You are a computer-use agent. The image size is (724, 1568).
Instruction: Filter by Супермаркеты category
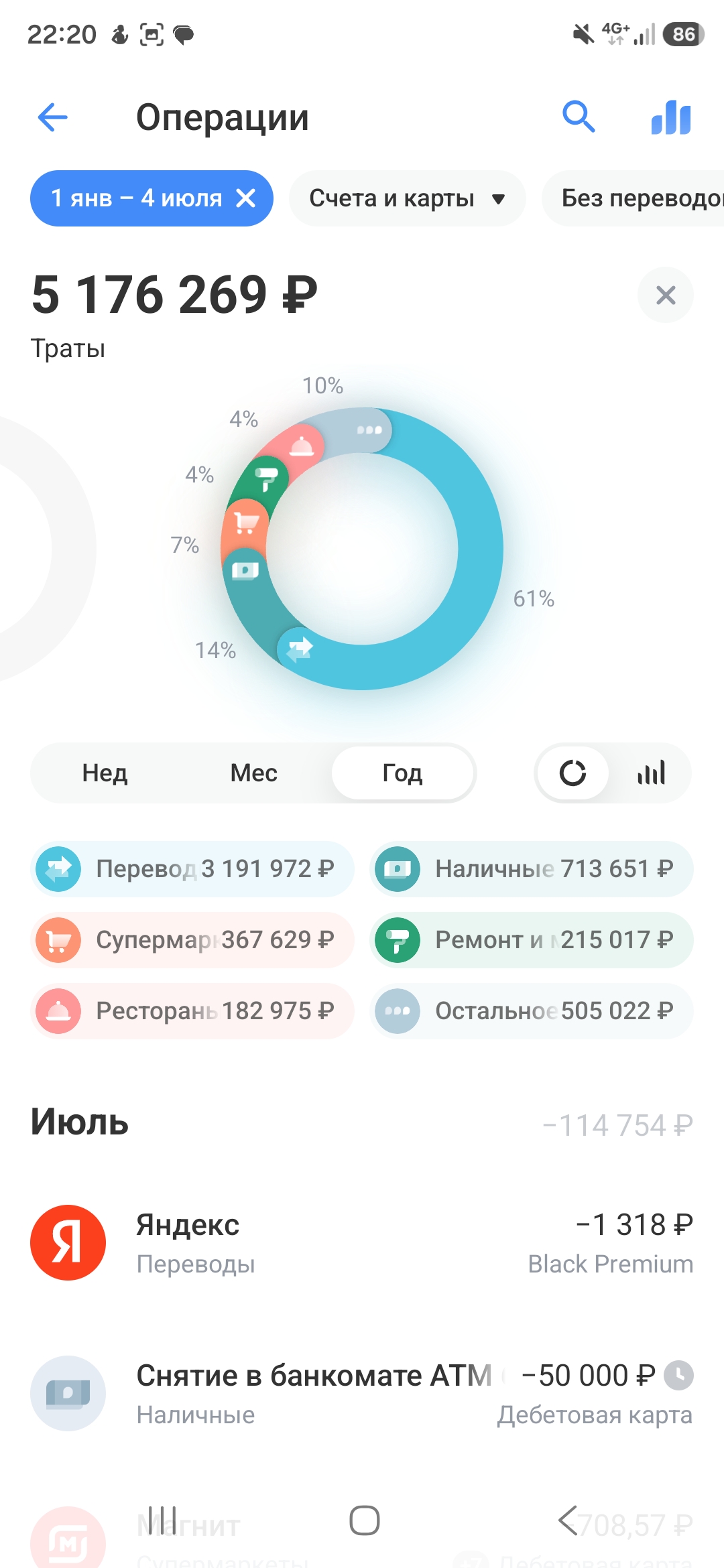coord(192,940)
